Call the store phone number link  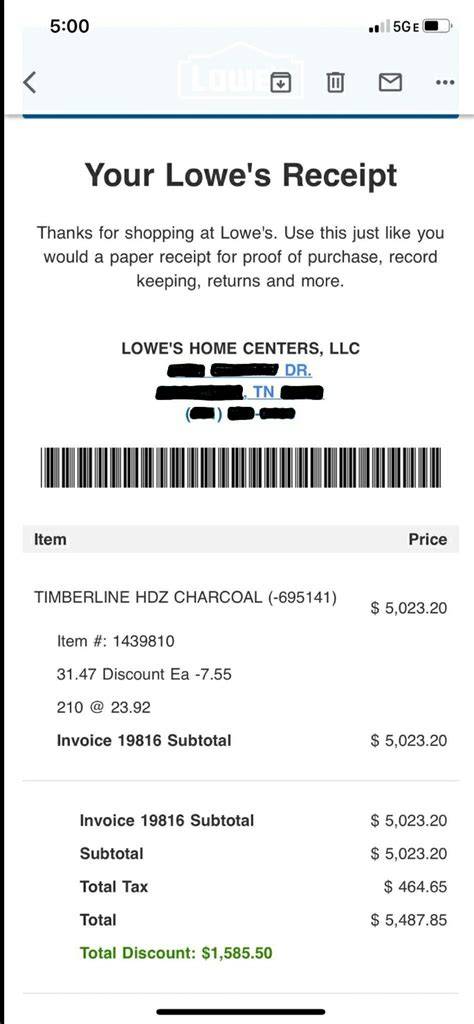coord(240,413)
